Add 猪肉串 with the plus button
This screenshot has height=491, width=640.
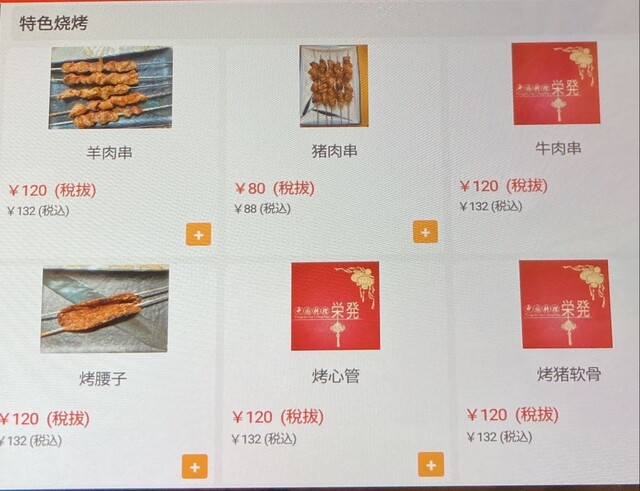tap(425, 232)
